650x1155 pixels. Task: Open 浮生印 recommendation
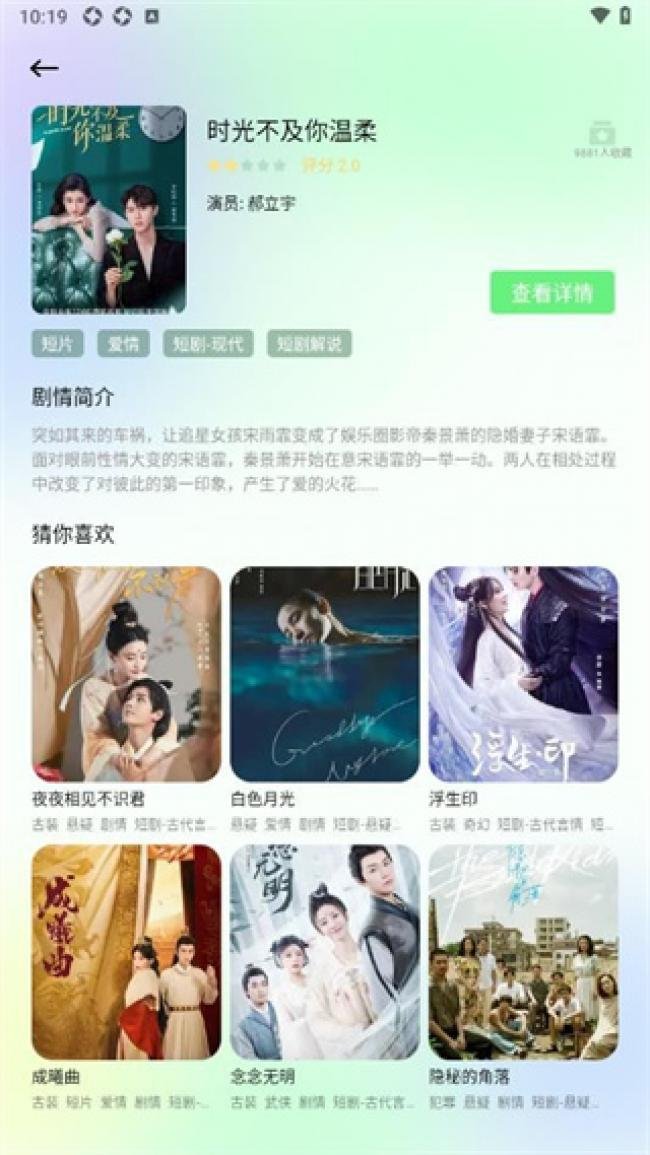pyautogui.click(x=523, y=674)
